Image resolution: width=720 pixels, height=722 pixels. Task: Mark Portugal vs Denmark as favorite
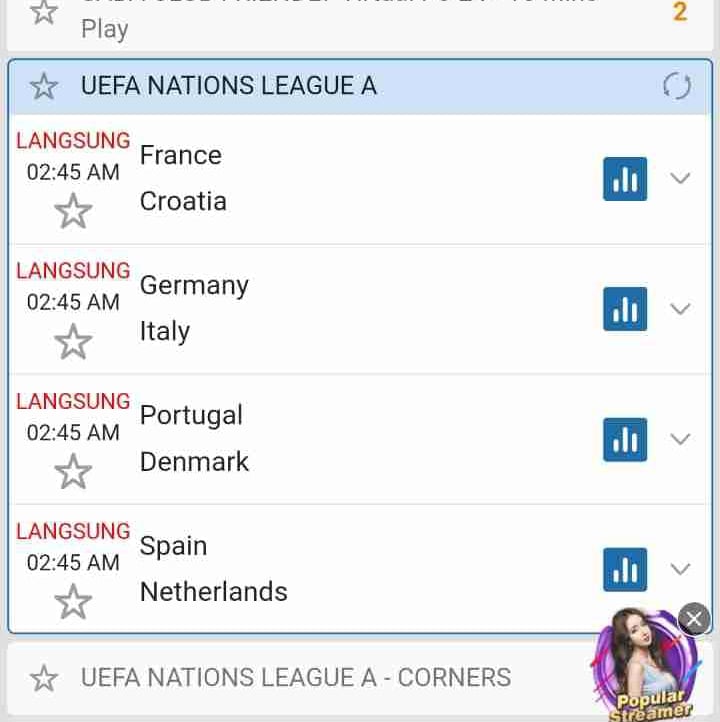point(73,472)
